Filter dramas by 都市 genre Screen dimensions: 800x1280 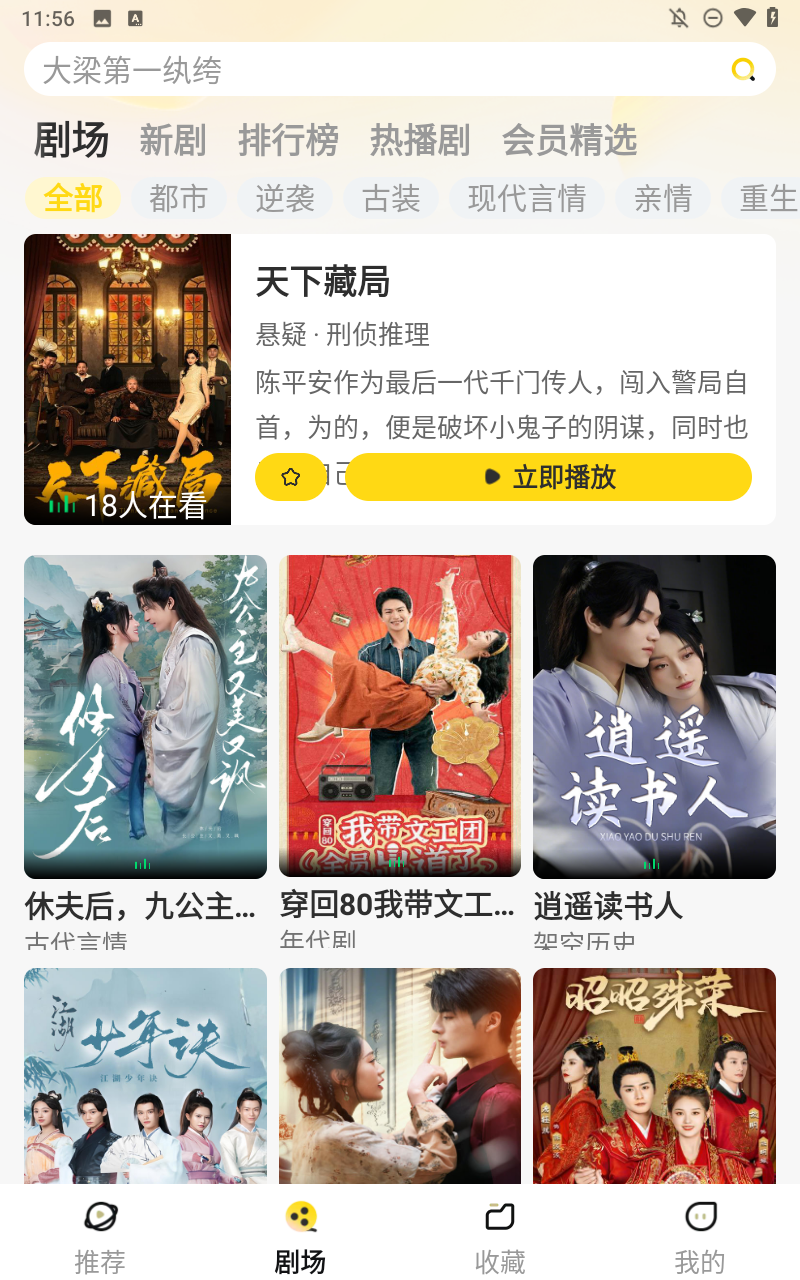[x=178, y=199]
